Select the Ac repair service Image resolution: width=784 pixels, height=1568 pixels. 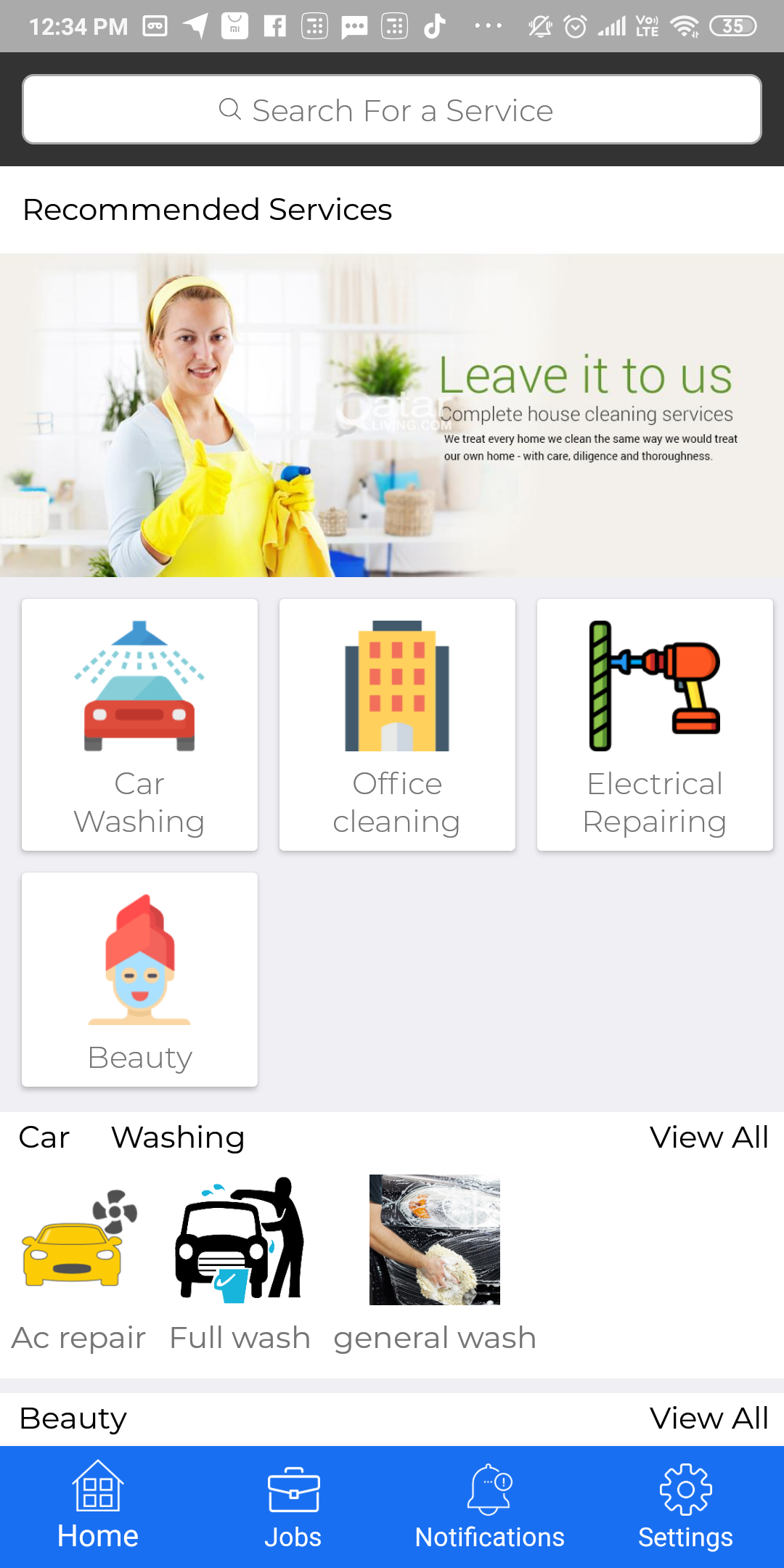[x=78, y=1263]
